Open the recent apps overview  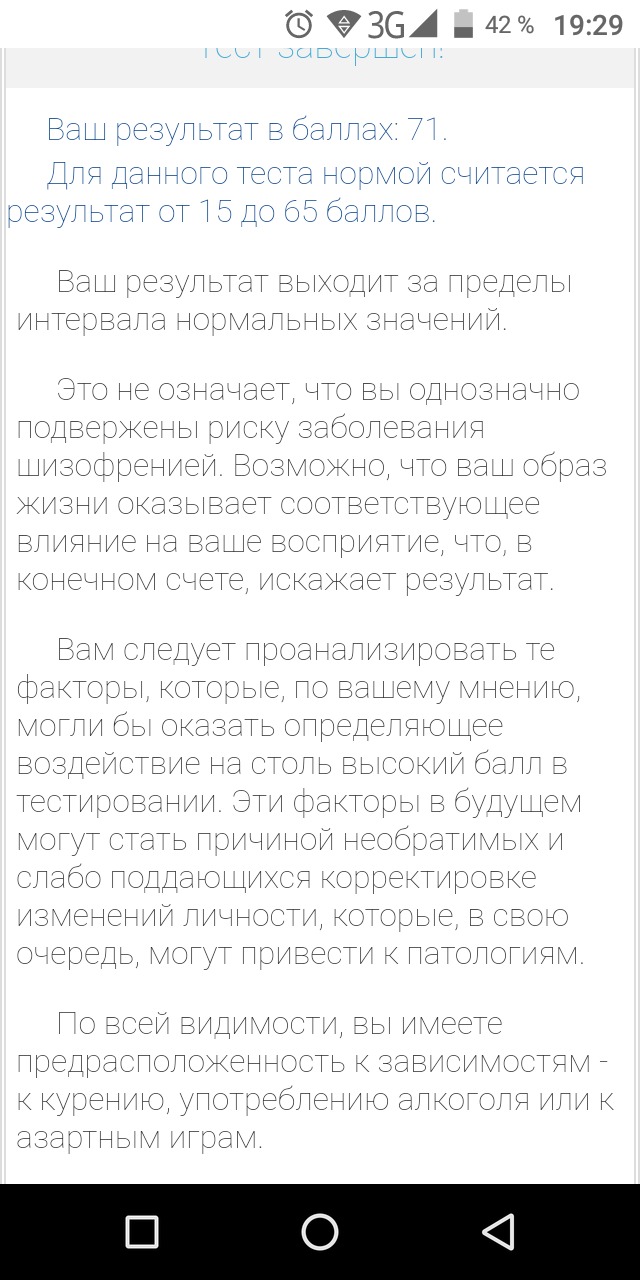[142, 1232]
